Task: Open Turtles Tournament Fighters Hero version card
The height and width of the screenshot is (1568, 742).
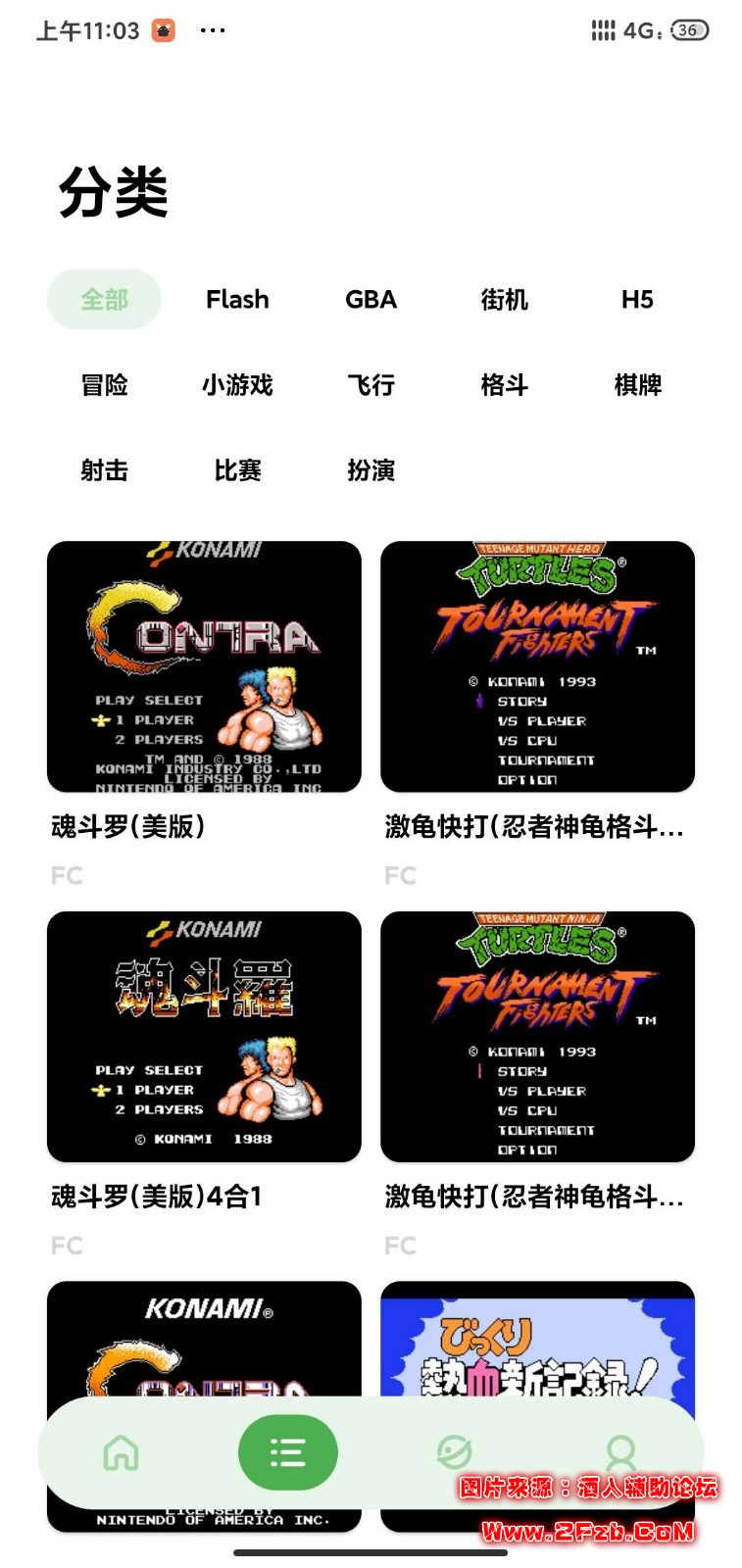Action: tap(537, 666)
